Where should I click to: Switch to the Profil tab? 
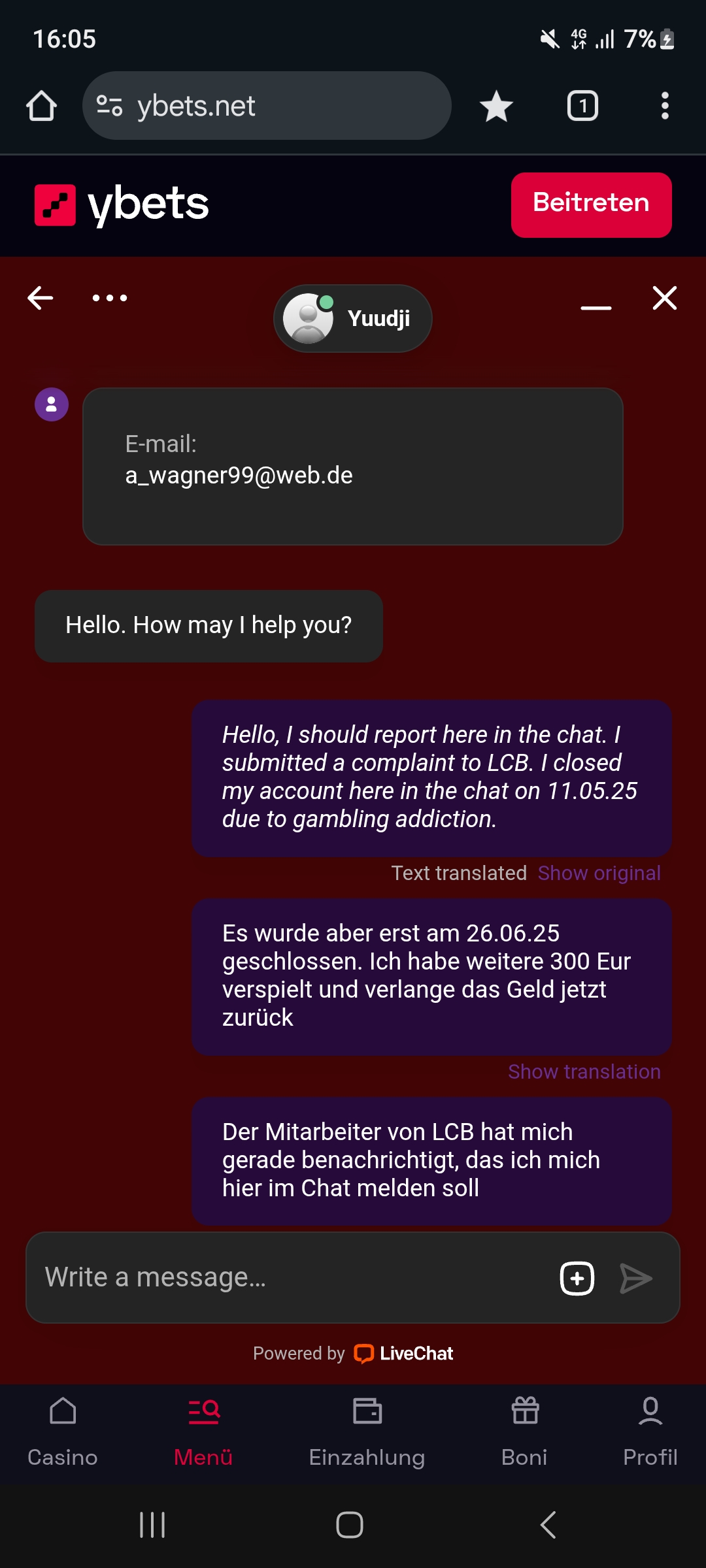coord(650,1431)
